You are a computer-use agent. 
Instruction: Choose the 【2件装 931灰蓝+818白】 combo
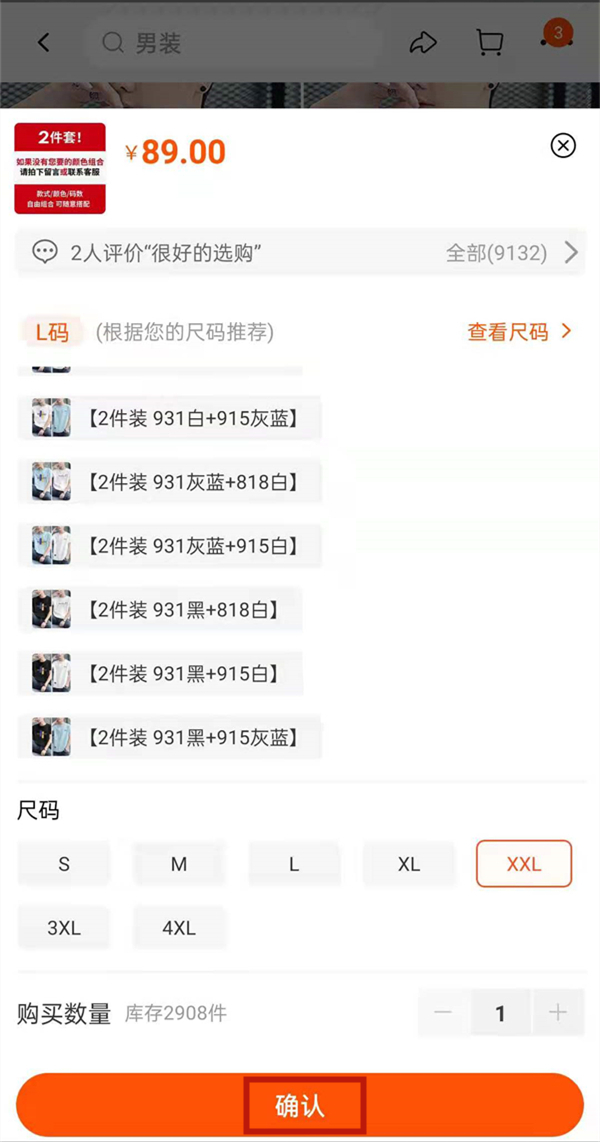[x=170, y=482]
